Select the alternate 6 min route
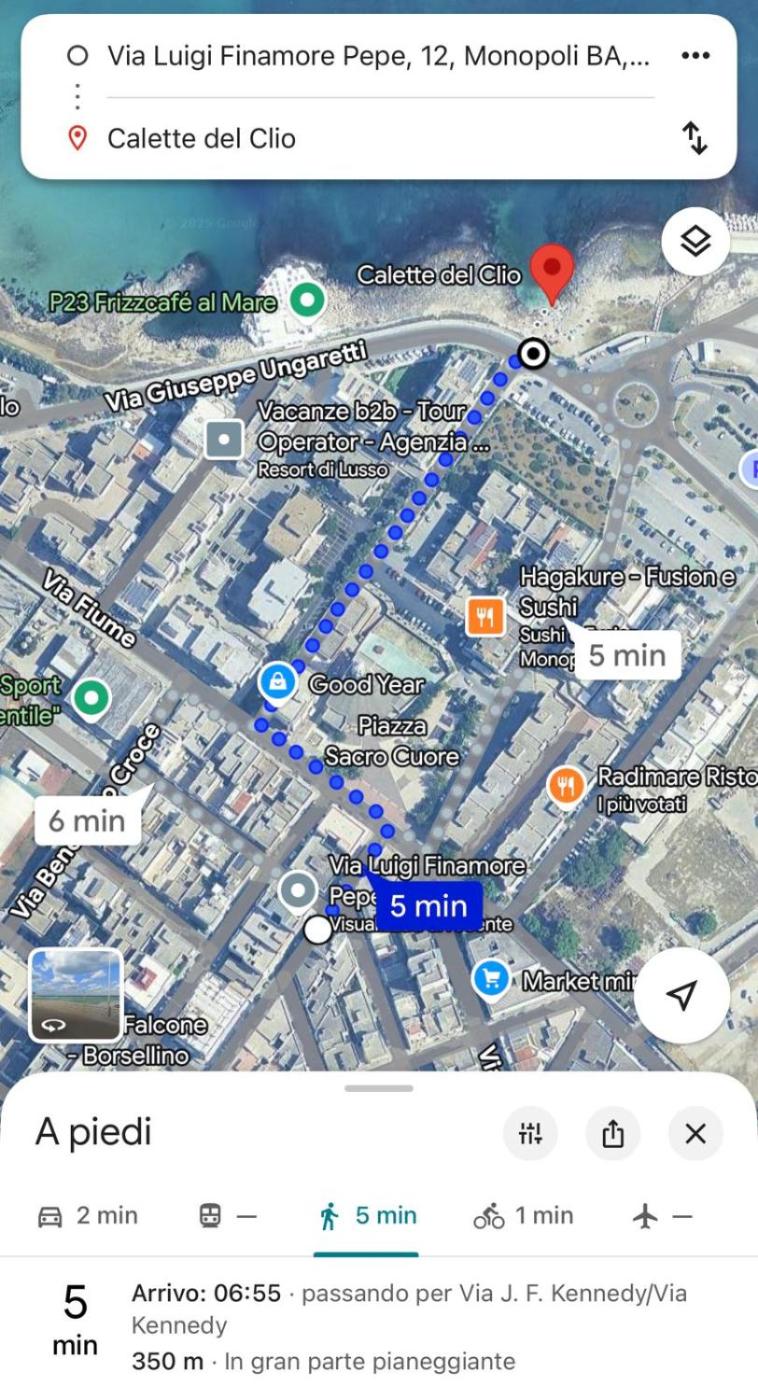Screen dimensions: 758x1400 tap(87, 821)
